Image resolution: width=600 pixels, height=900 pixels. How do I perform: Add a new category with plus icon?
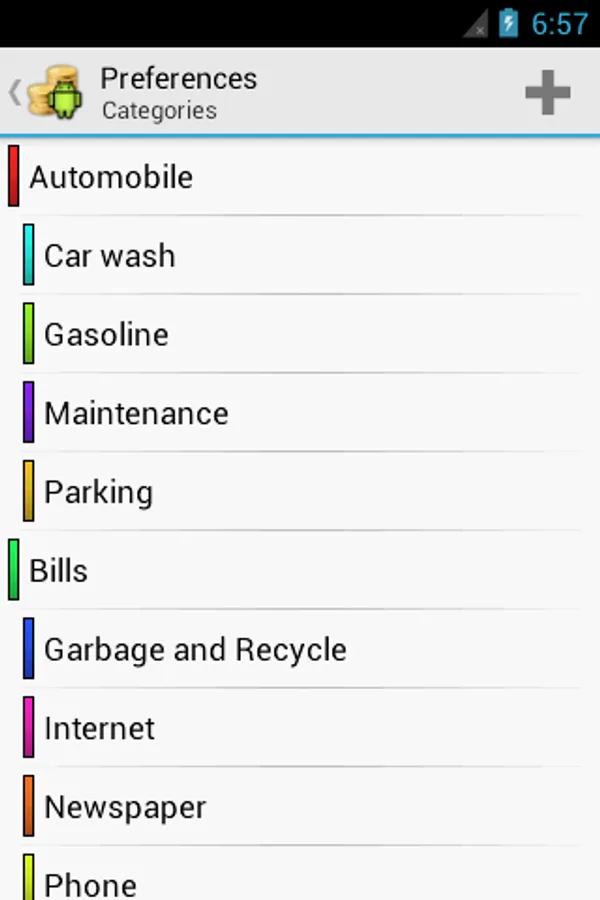pyautogui.click(x=547, y=93)
